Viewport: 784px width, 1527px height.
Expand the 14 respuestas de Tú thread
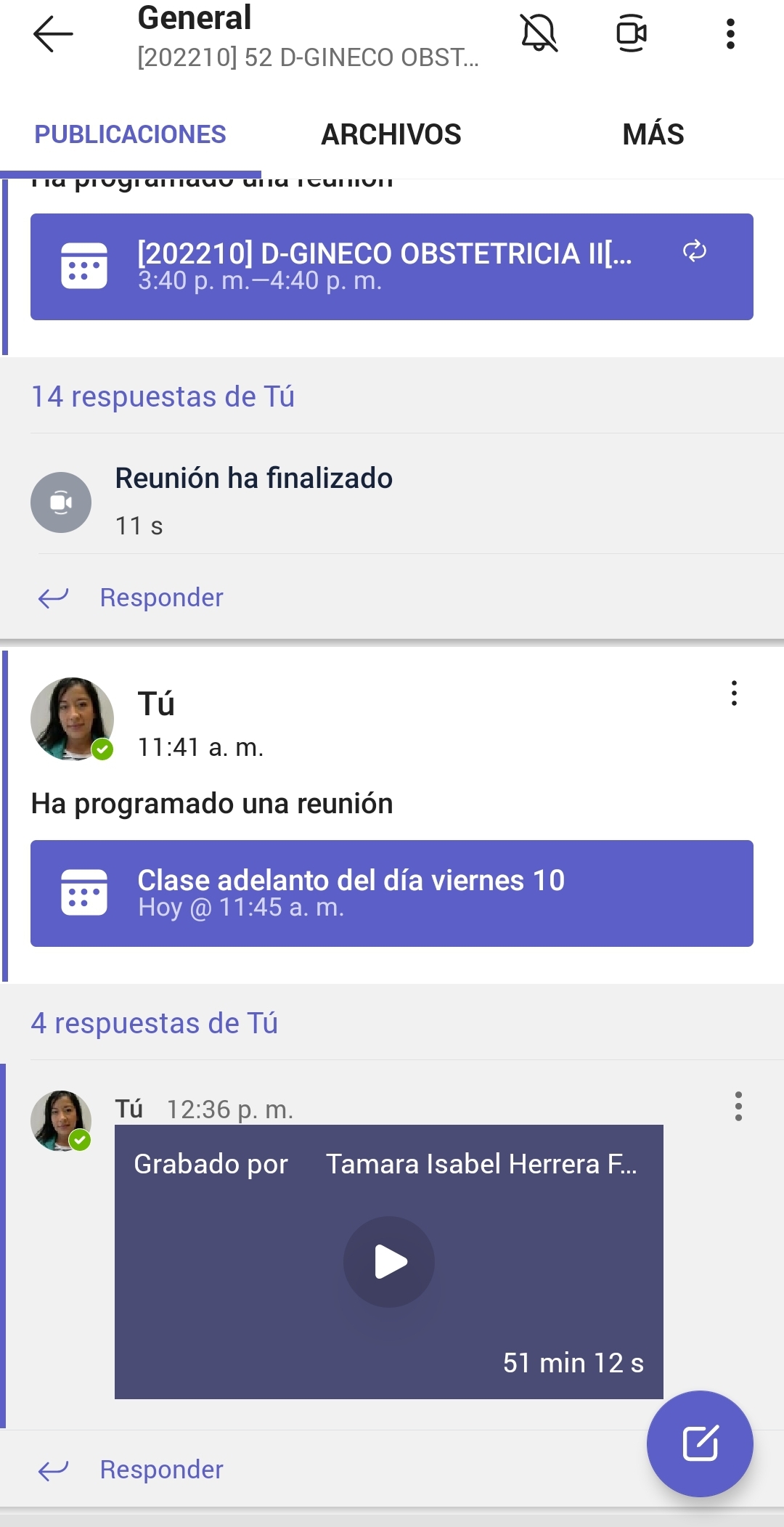(x=163, y=396)
